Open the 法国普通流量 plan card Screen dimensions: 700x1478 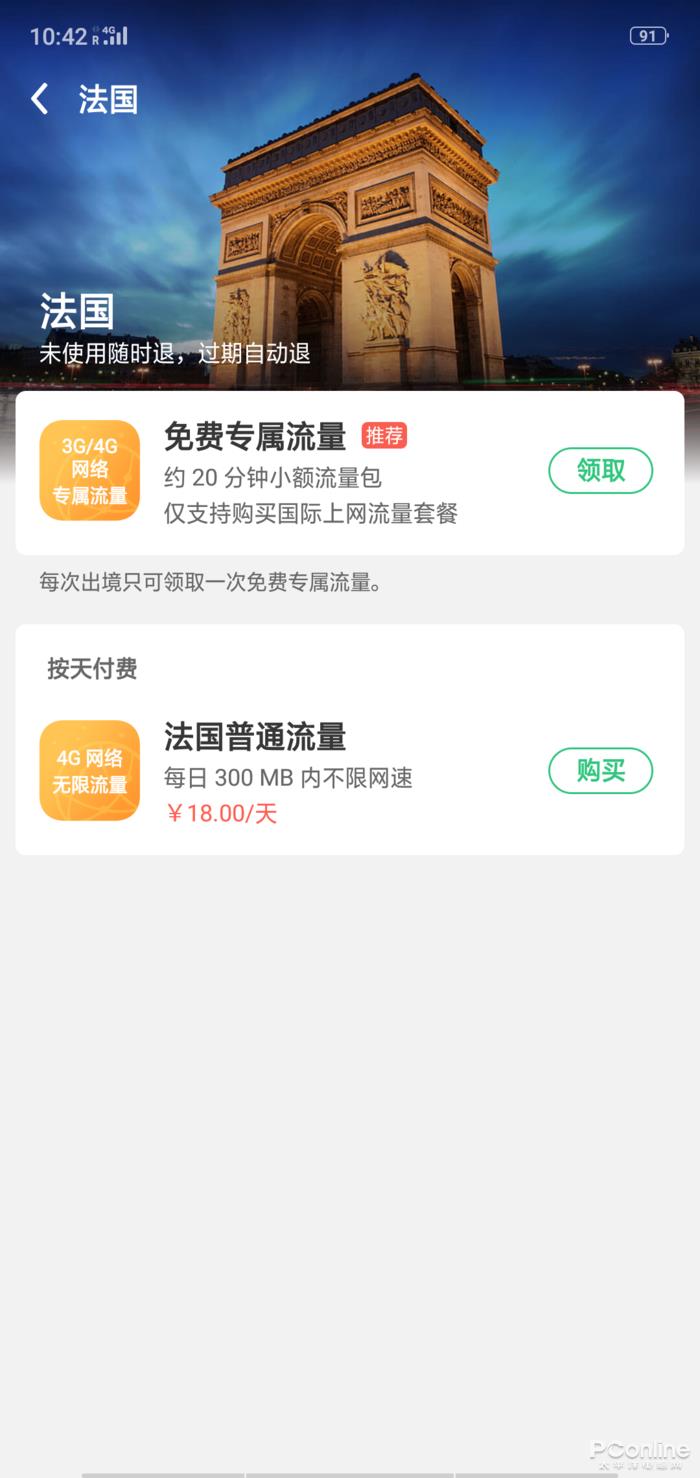[300, 772]
